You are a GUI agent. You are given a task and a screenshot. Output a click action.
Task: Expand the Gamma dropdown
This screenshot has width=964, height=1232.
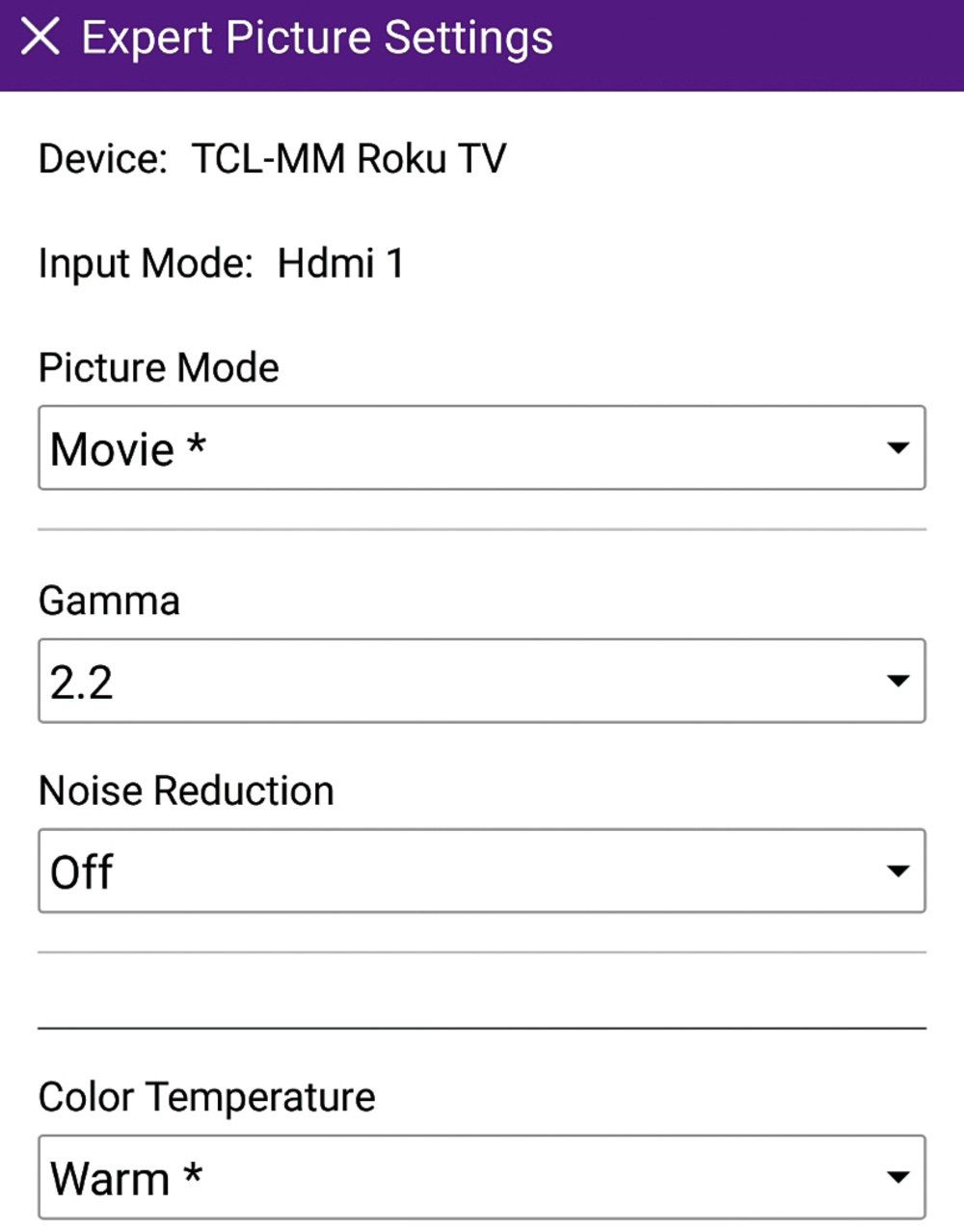pyautogui.click(x=481, y=681)
